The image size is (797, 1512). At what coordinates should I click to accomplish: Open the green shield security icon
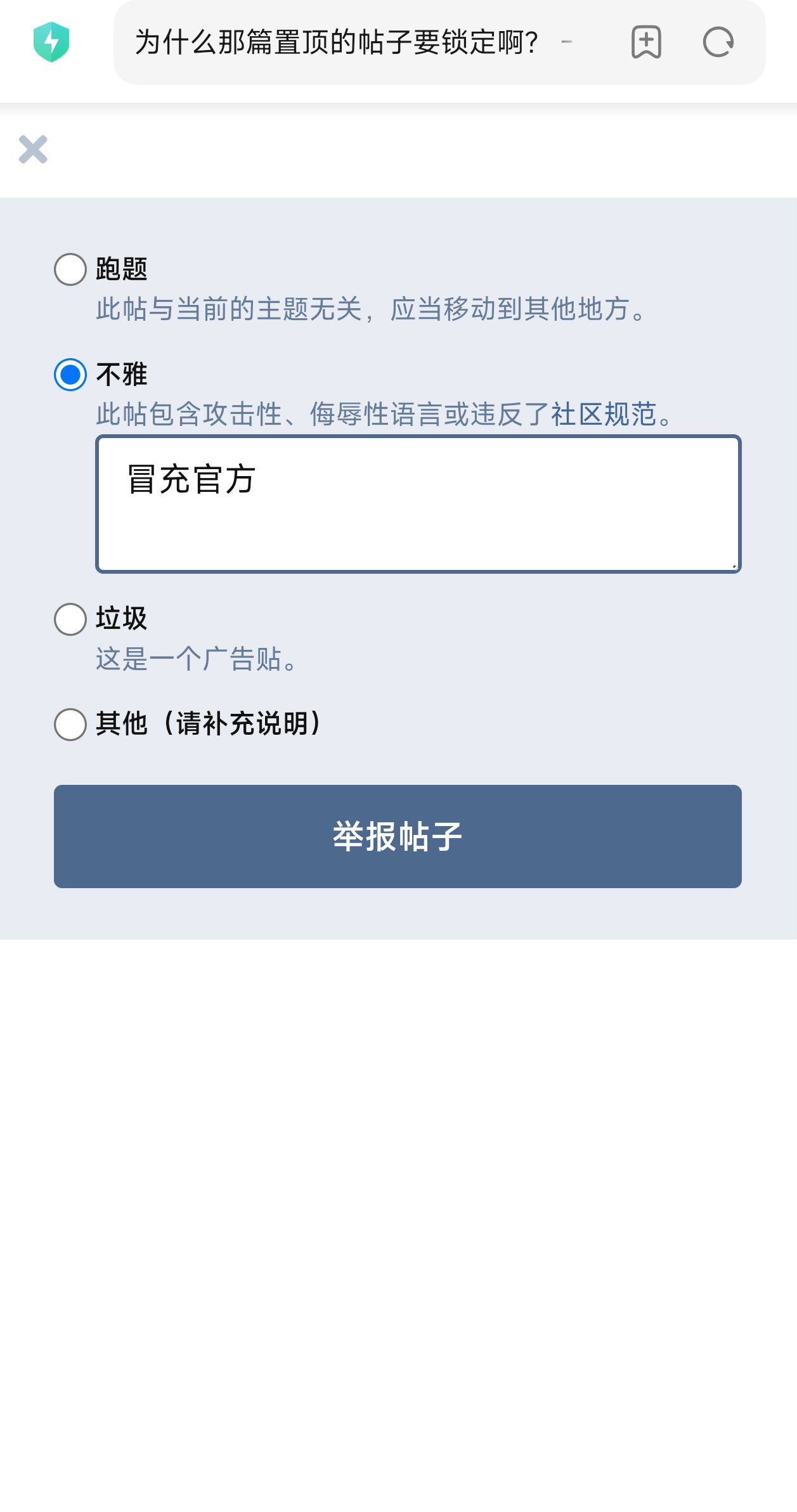(51, 42)
